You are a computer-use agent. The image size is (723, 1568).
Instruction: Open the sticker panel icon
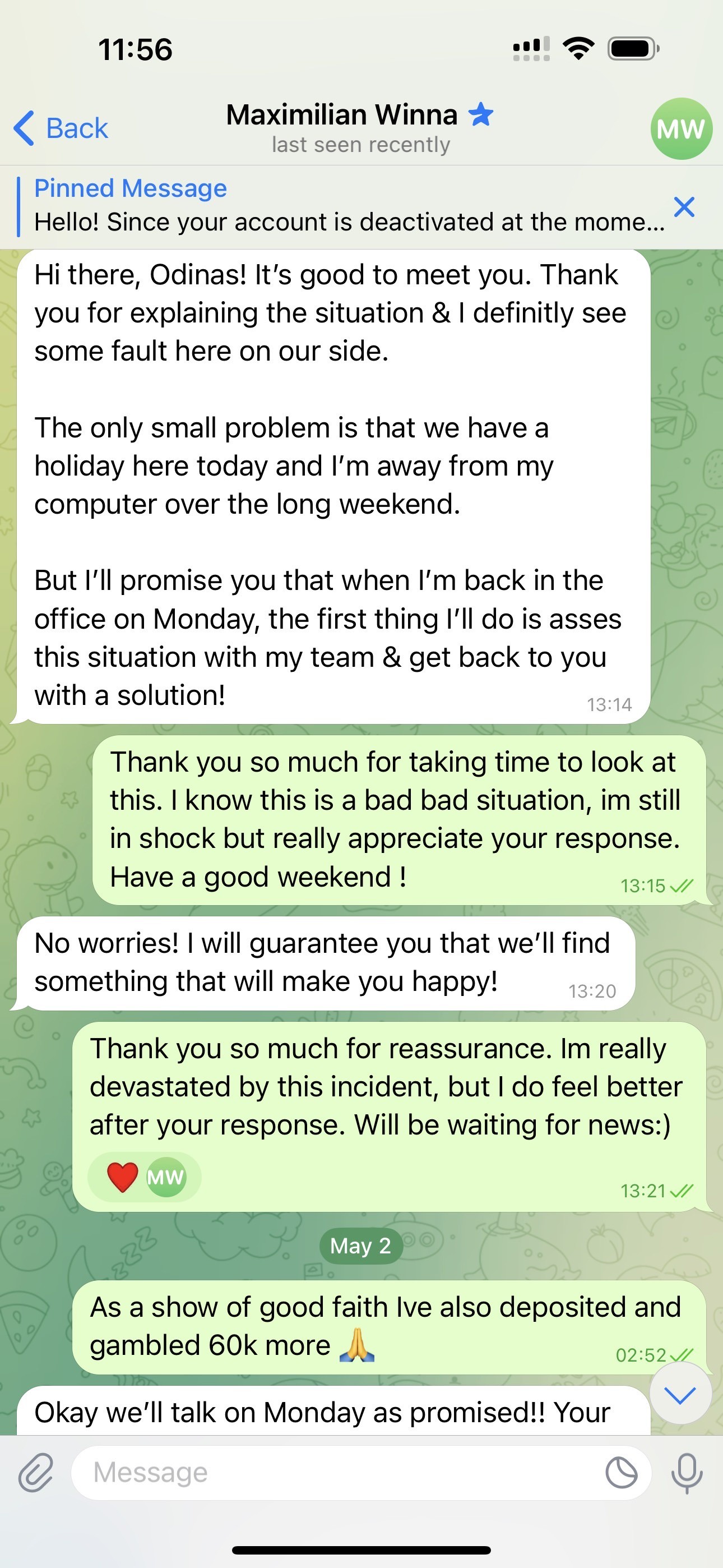621,1473
